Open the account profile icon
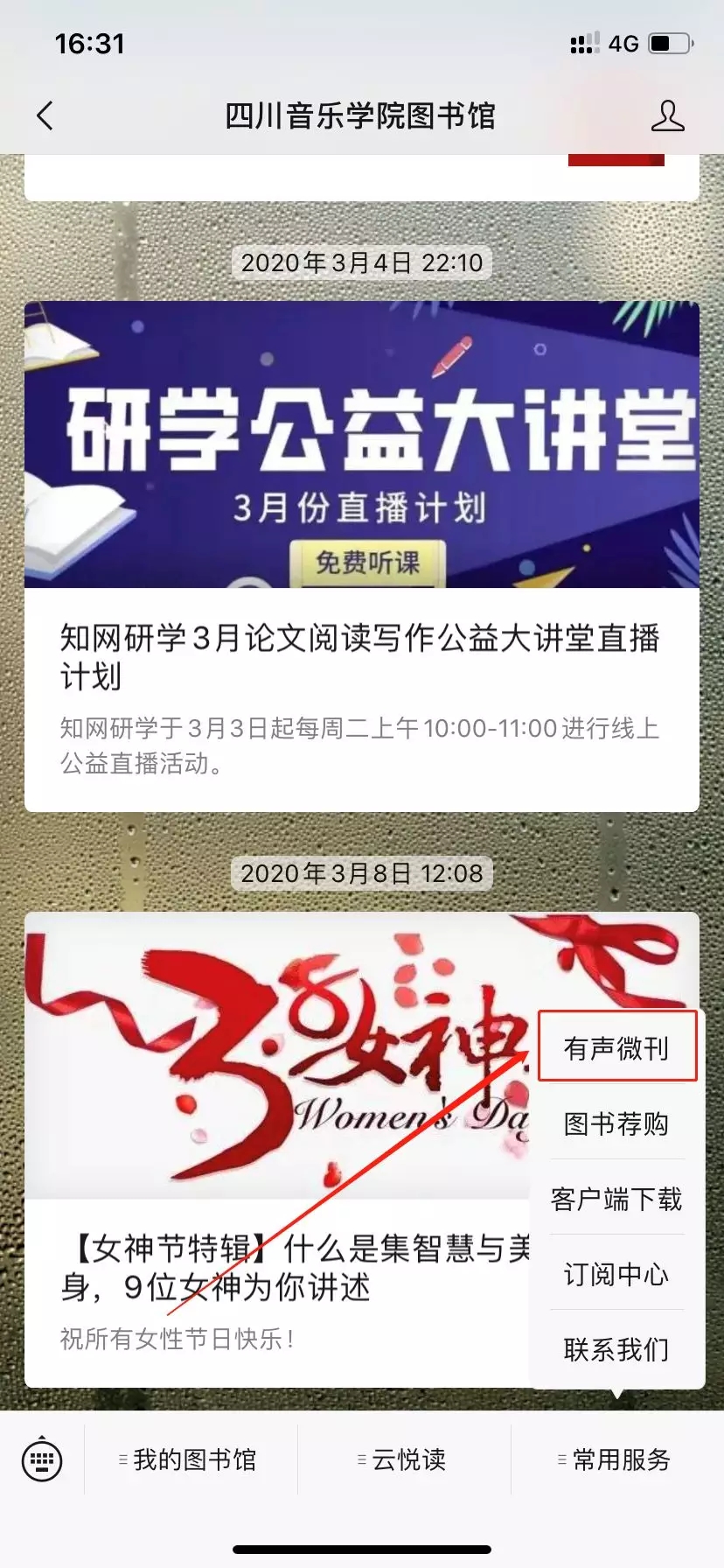This screenshot has width=724, height=1568. [667, 115]
